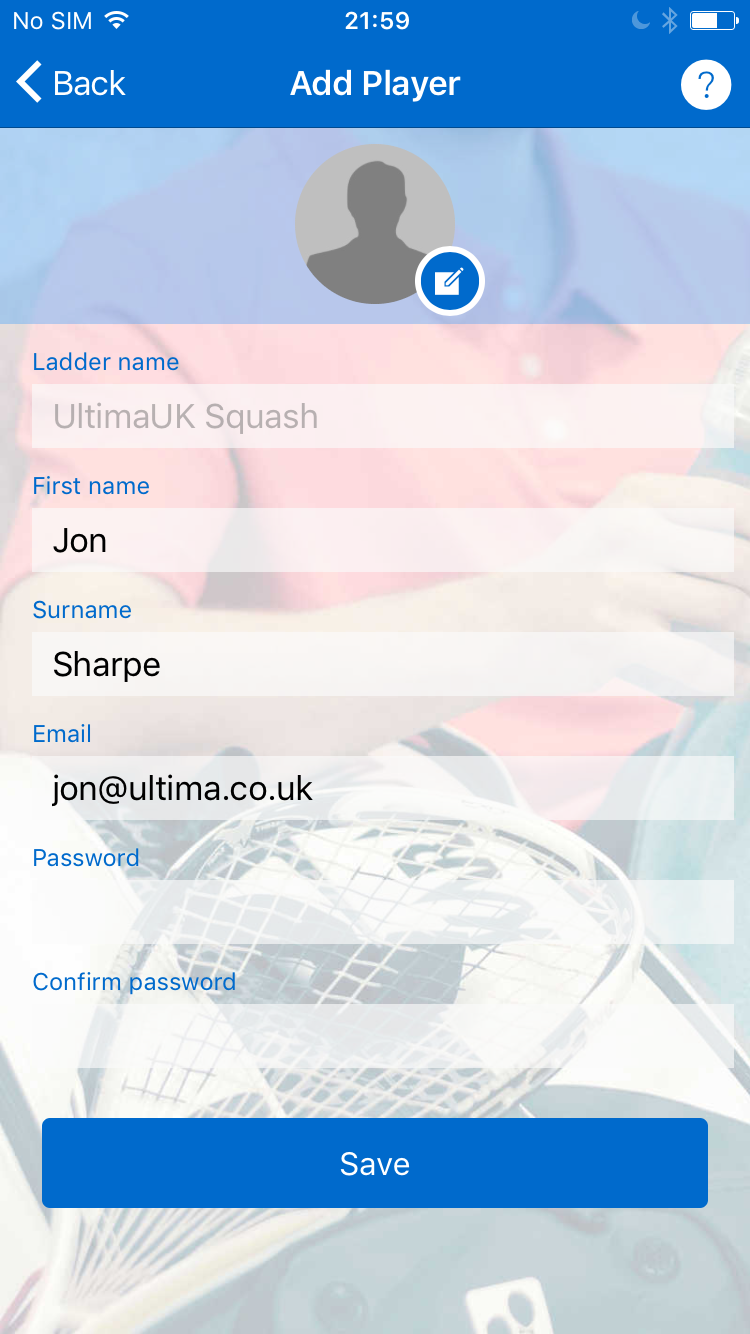This screenshot has width=750, height=1334.
Task: Focus the Password field
Action: click(x=382, y=912)
